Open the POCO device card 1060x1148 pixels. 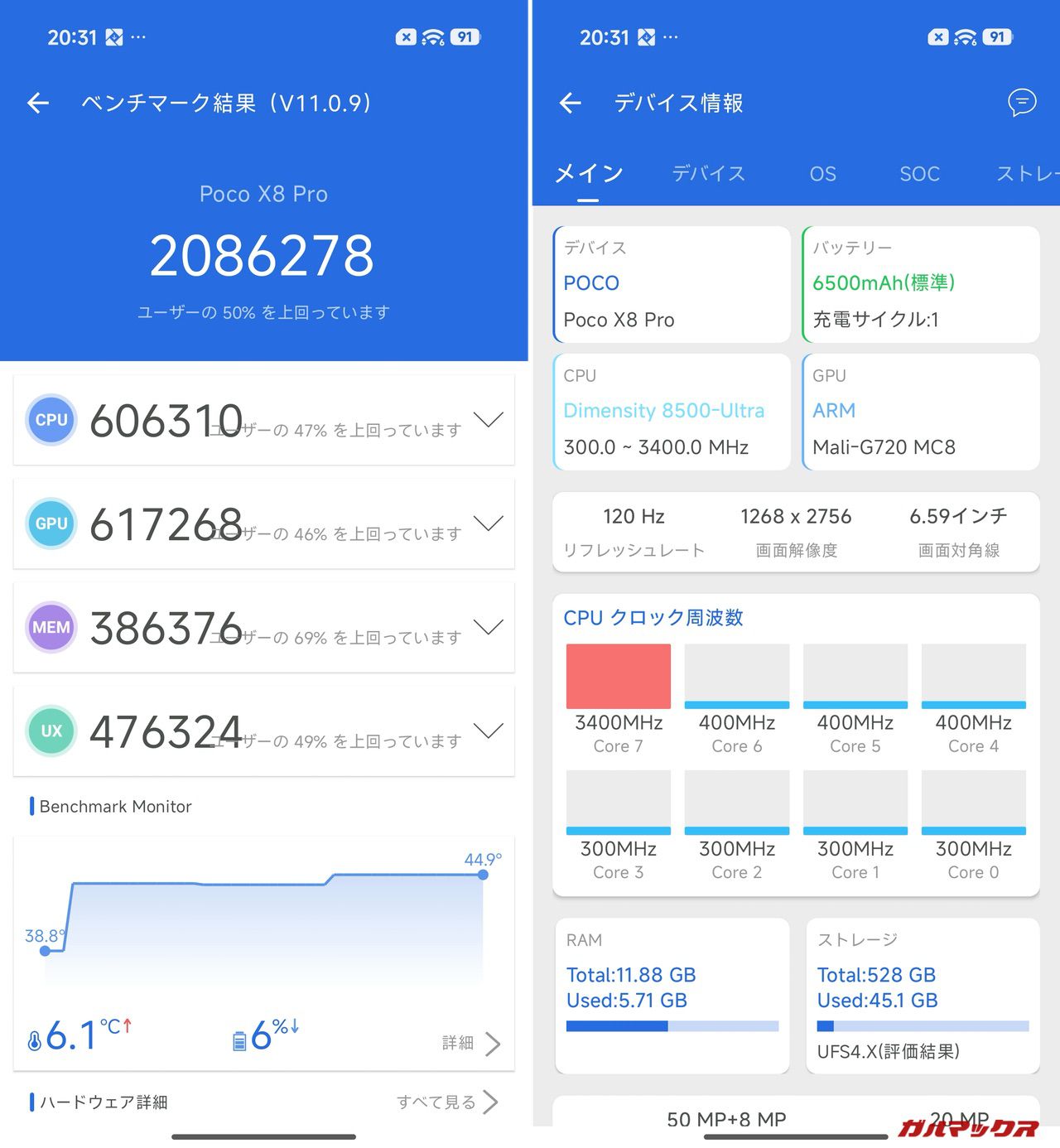click(x=671, y=284)
